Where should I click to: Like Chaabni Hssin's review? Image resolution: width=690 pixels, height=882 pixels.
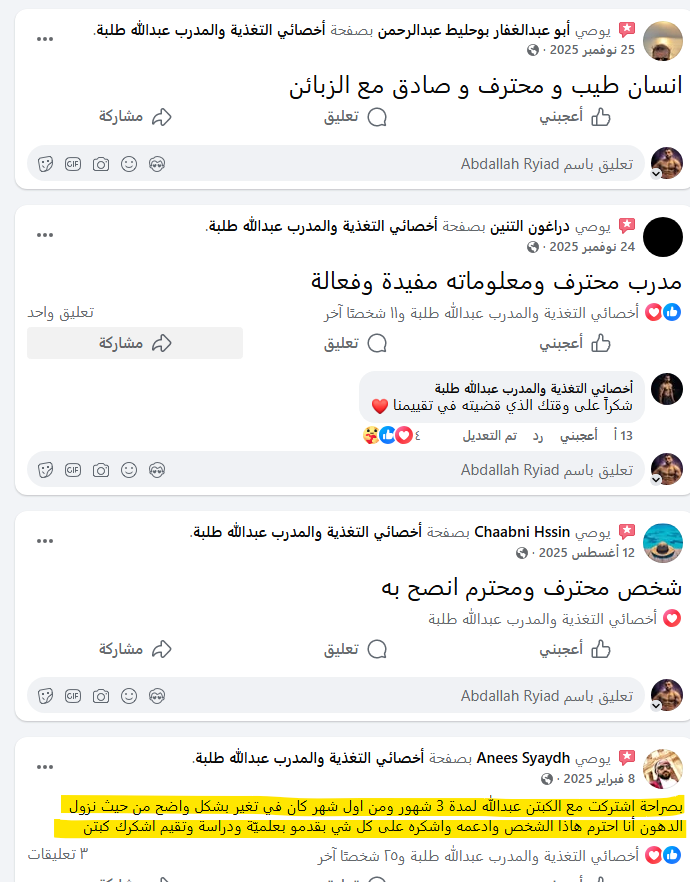575,649
